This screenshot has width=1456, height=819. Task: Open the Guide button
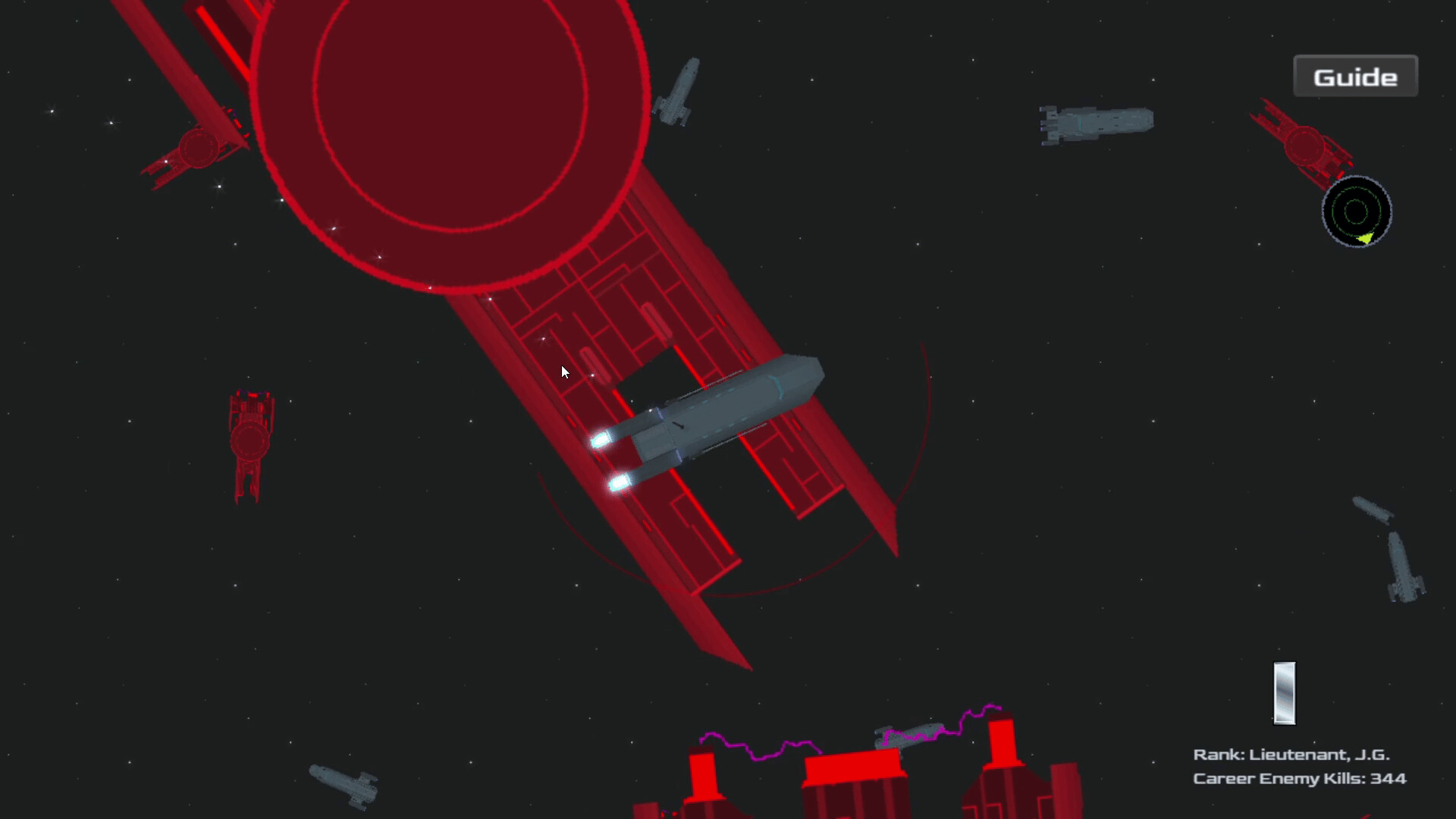point(1355,77)
